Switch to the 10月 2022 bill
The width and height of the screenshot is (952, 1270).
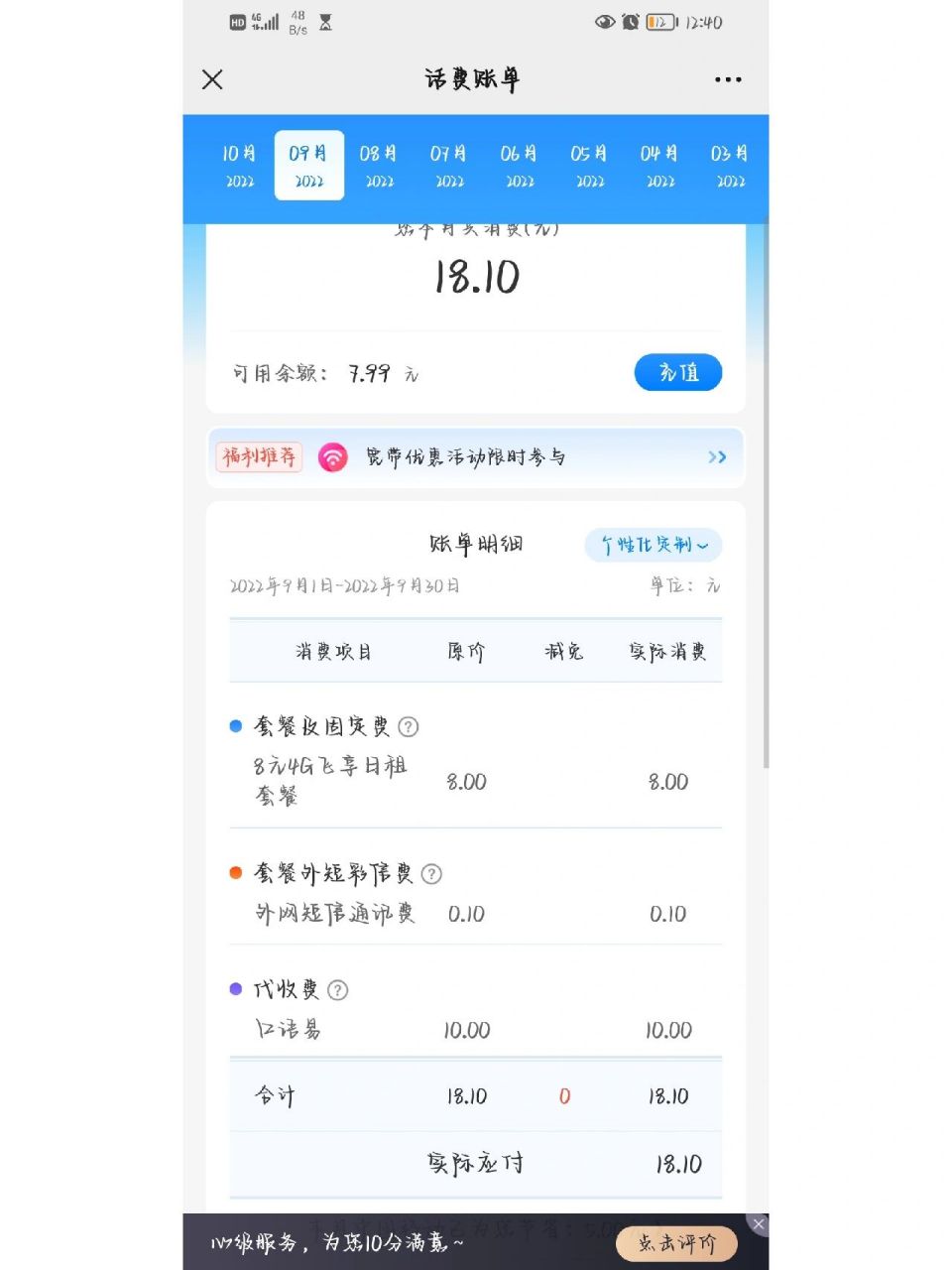click(239, 166)
